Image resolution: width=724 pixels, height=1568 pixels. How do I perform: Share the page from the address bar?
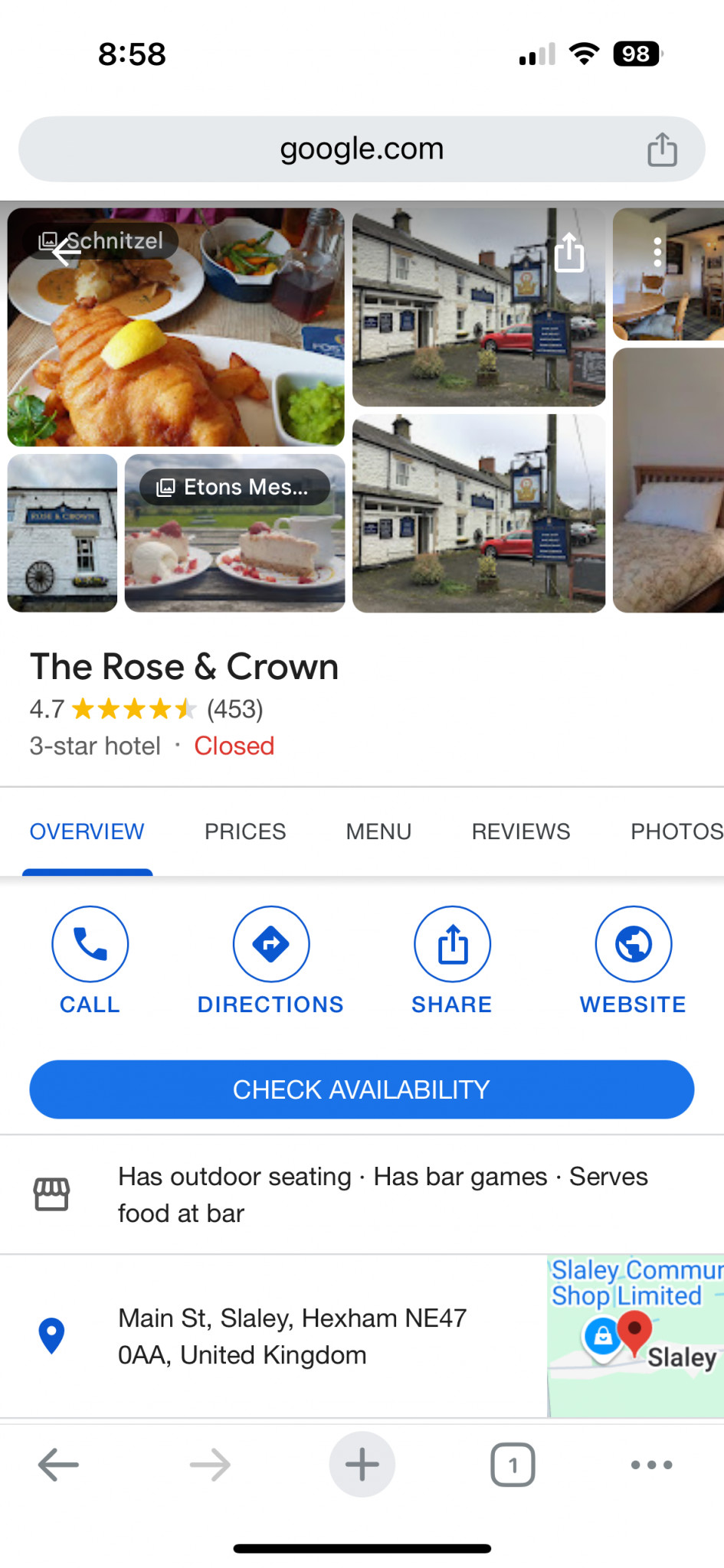[x=662, y=149]
